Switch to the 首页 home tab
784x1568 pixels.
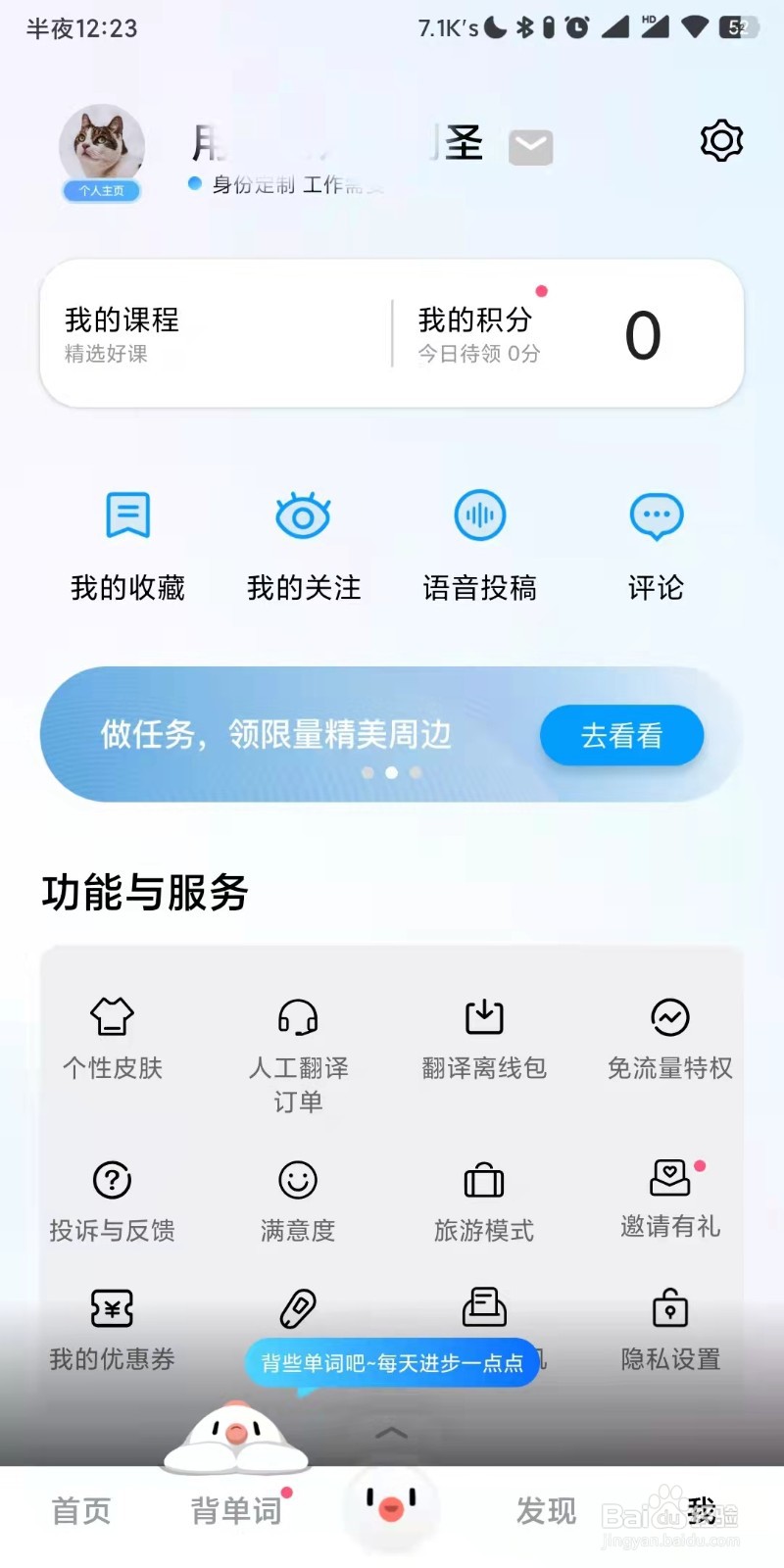[81, 1510]
